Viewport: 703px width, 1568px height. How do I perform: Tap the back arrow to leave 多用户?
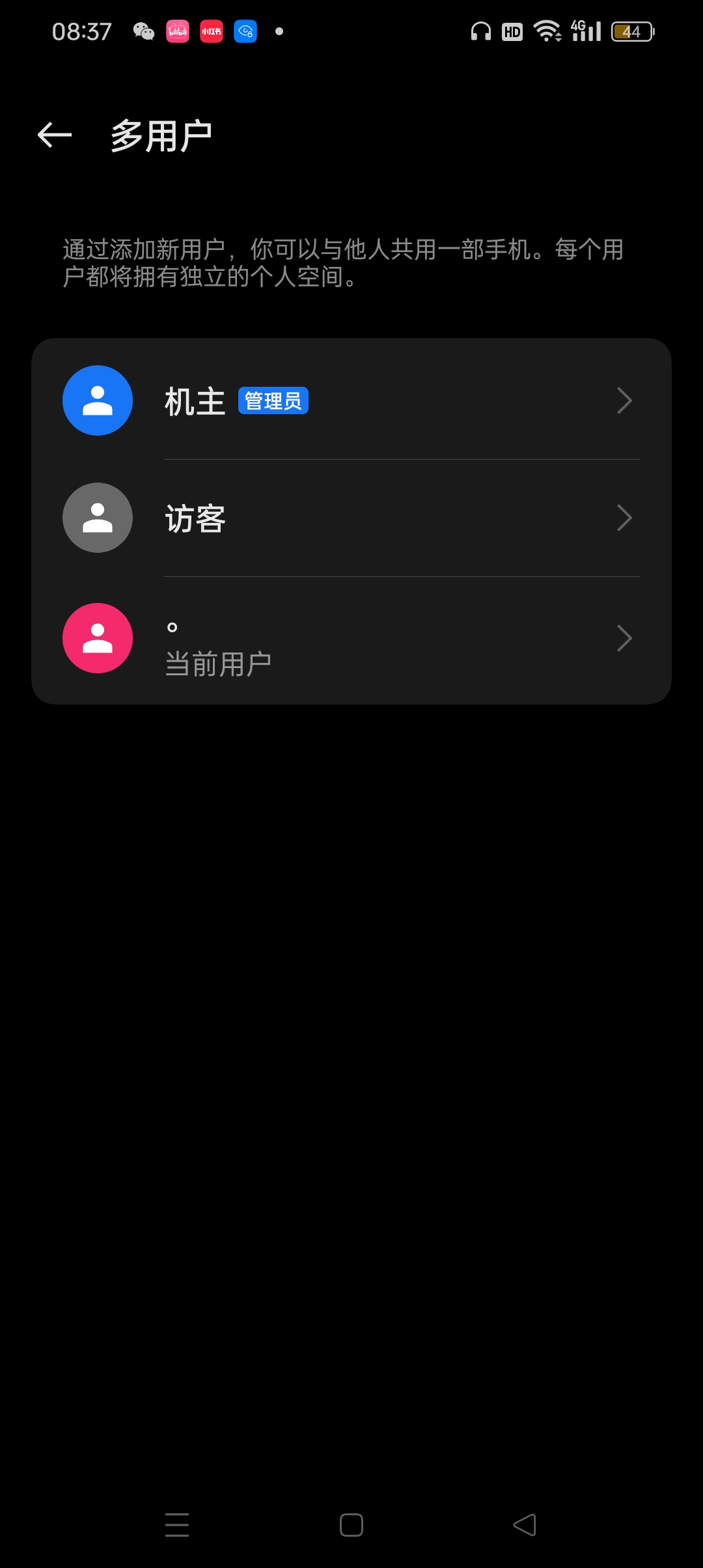tap(54, 133)
